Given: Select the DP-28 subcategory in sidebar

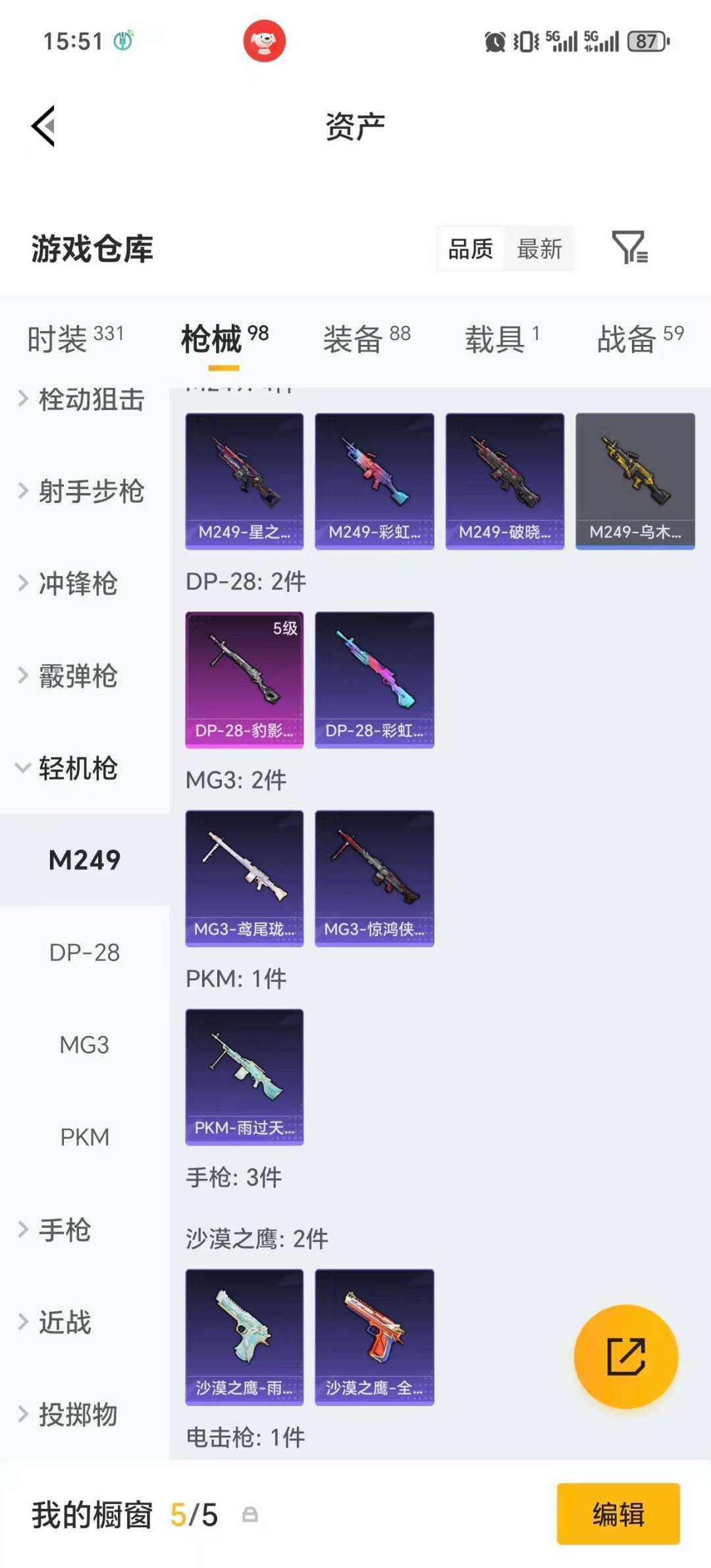Looking at the screenshot, I should (85, 952).
